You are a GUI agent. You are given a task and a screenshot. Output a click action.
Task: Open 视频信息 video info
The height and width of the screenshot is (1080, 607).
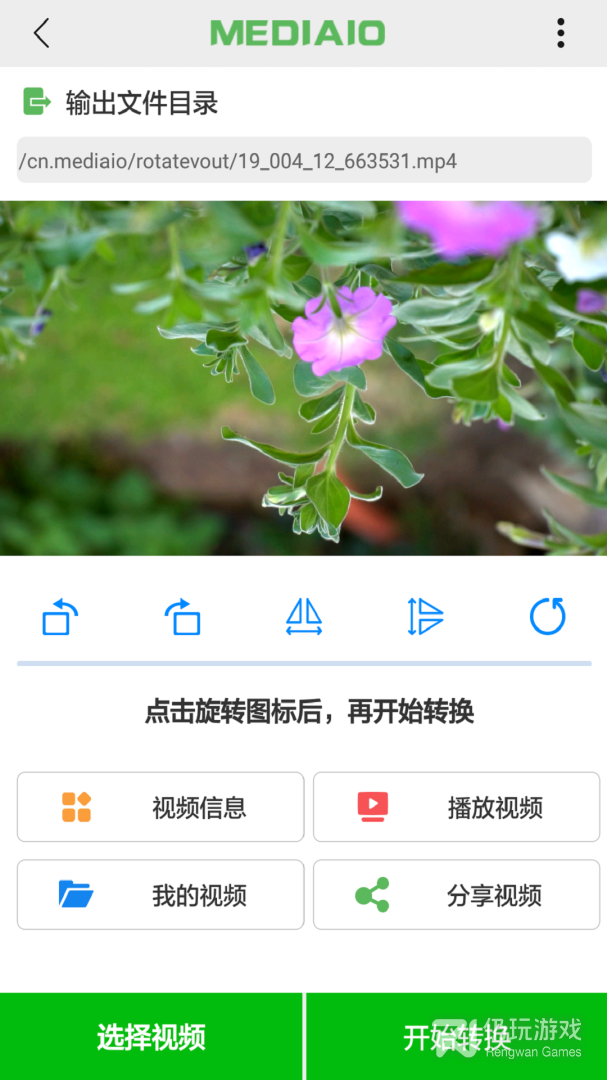(x=160, y=807)
